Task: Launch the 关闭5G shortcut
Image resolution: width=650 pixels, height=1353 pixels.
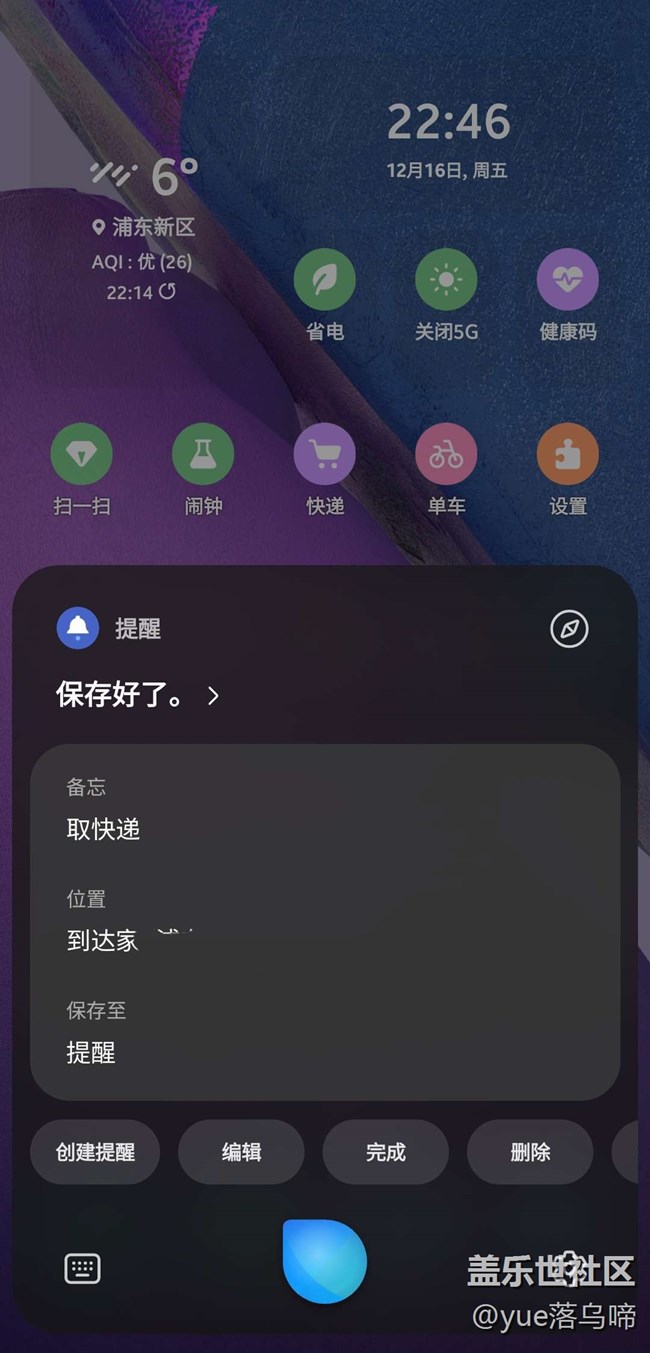Action: tap(446, 279)
